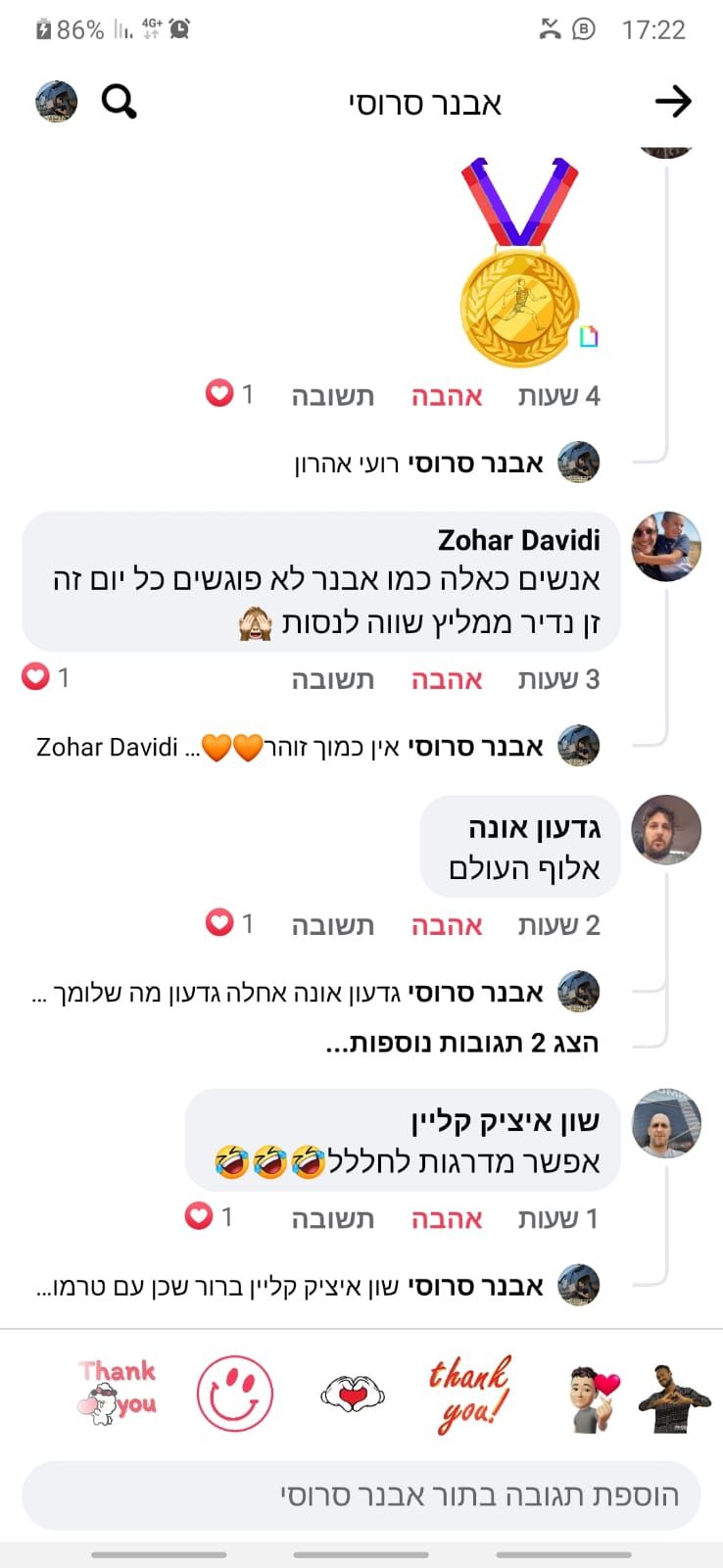Viewport: 723px width, 1568px height.
Task: Open גדעון אונה's profile picture
Action: coord(666,830)
